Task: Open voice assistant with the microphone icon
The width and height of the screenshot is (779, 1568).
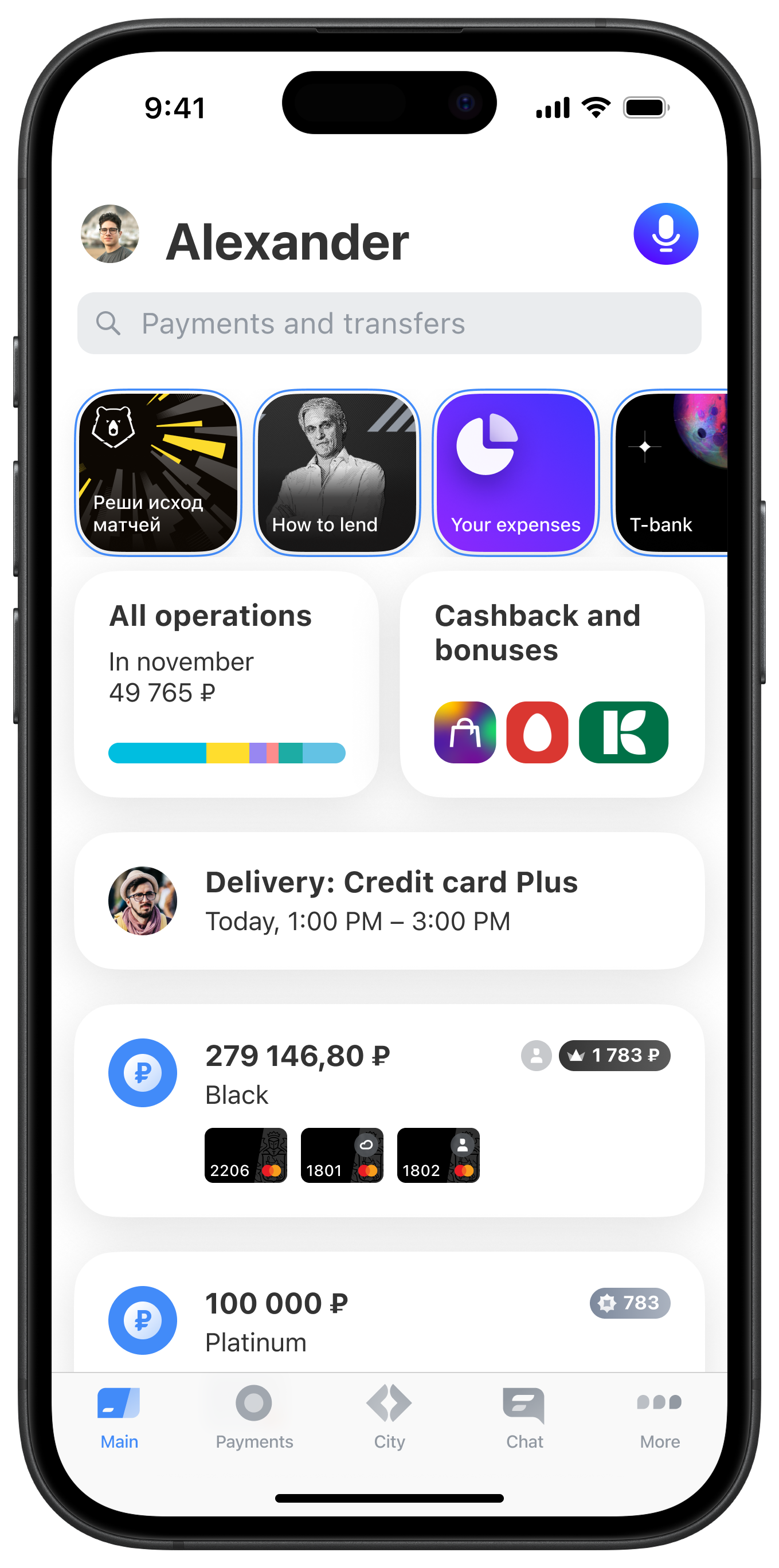Action: (x=665, y=234)
